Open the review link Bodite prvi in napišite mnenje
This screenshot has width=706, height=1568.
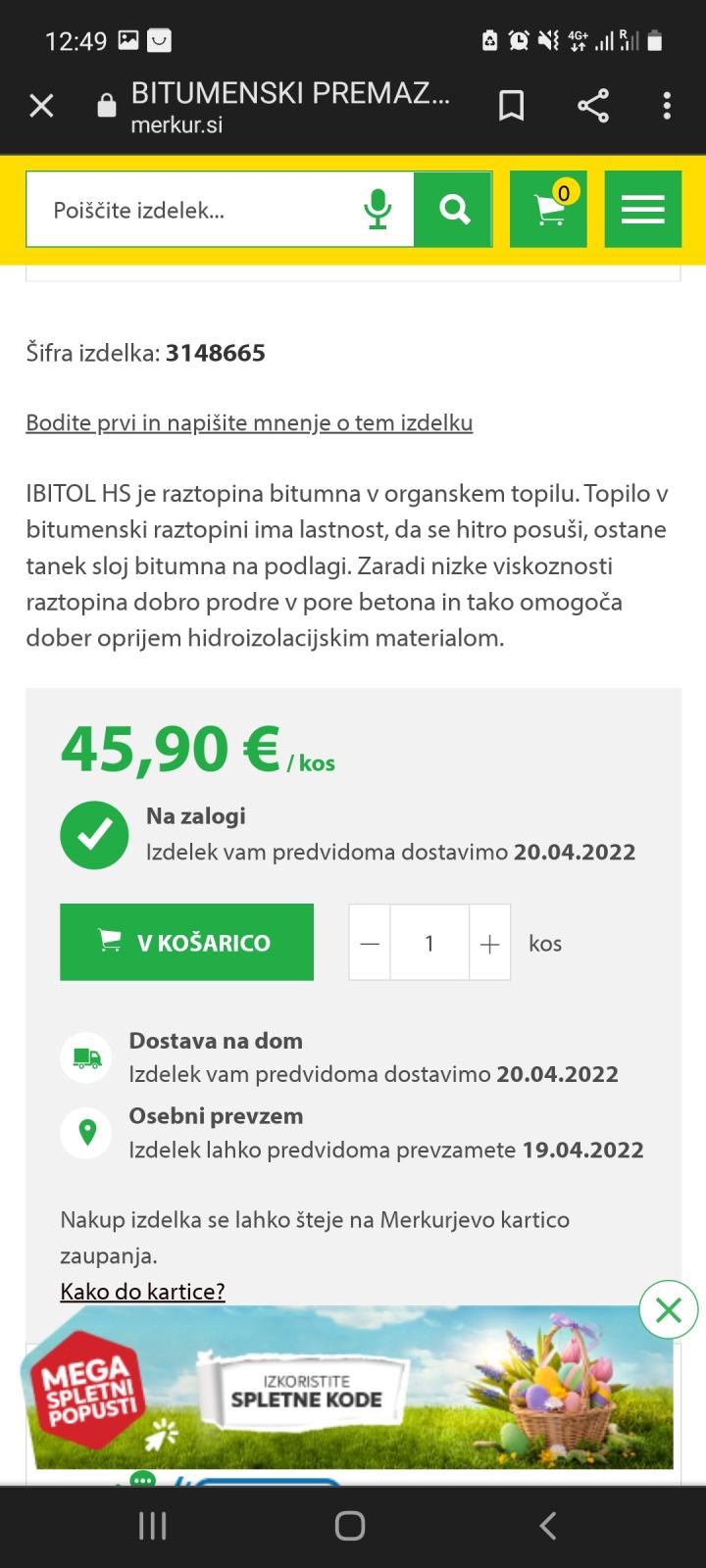click(248, 422)
